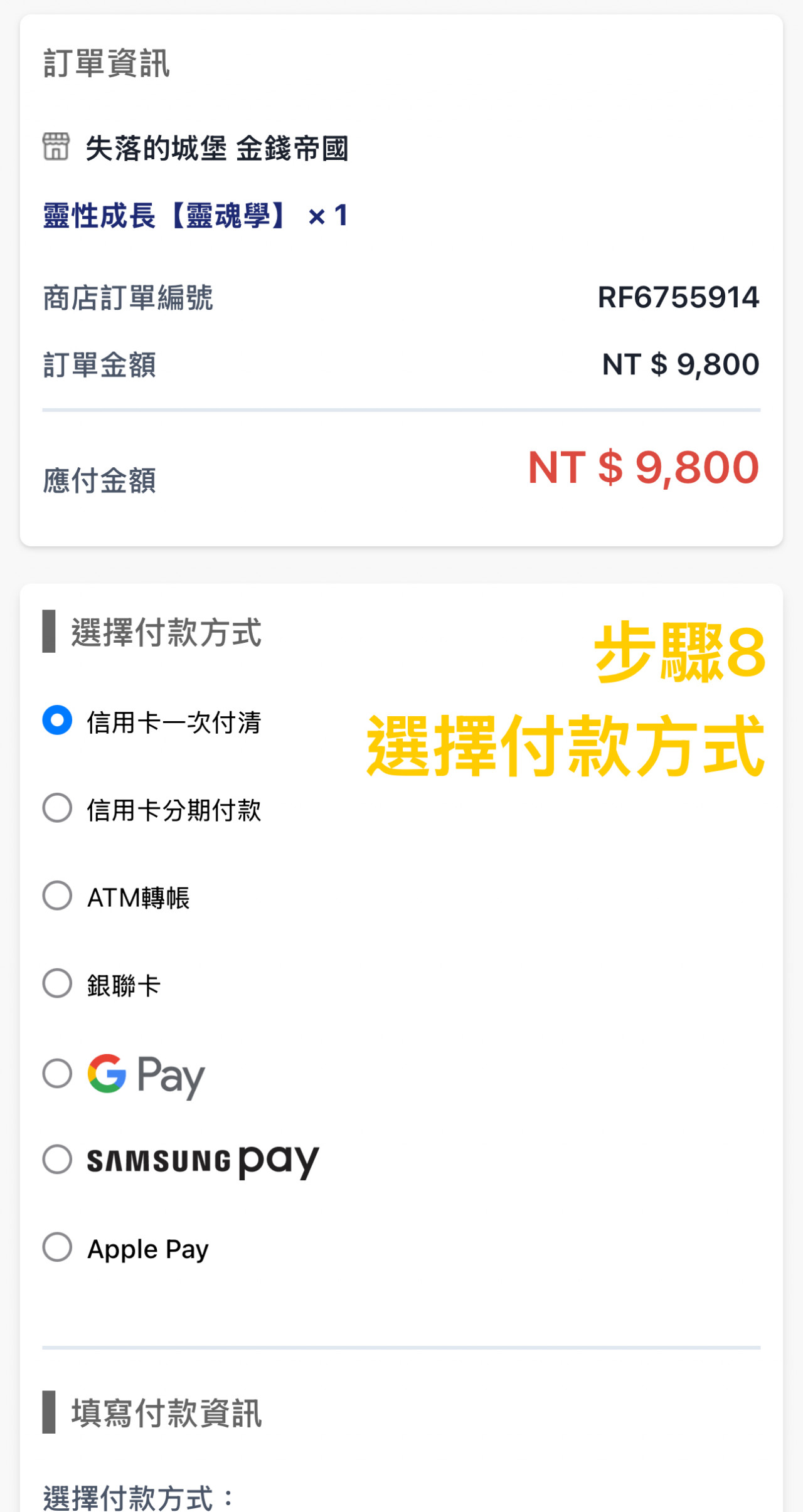Select ATM轉帳 as payment method
This screenshot has width=803, height=1512.
point(57,896)
